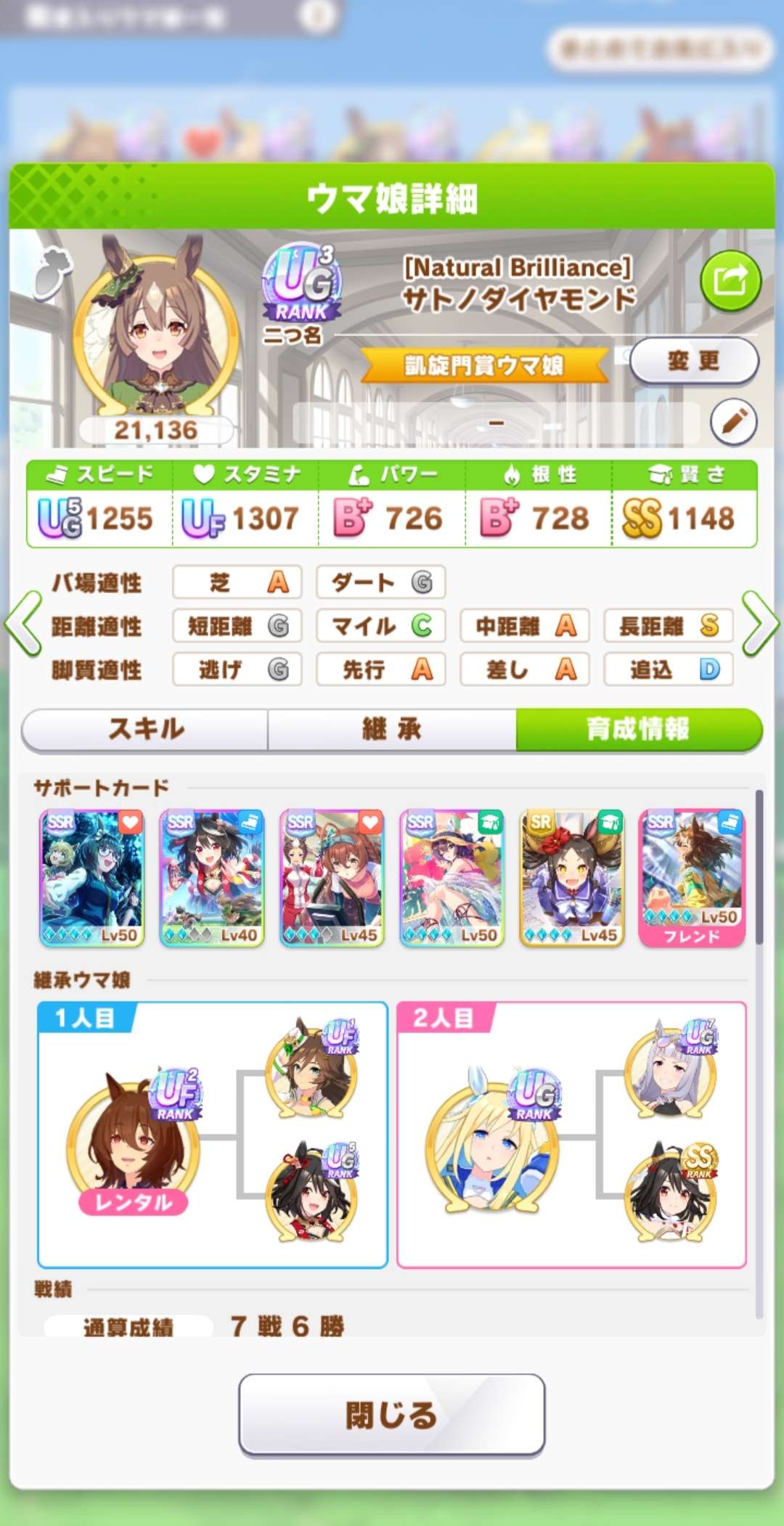The width and height of the screenshot is (784, 1526).
Task: Open the SSR Lv40 support card
Action: click(212, 878)
